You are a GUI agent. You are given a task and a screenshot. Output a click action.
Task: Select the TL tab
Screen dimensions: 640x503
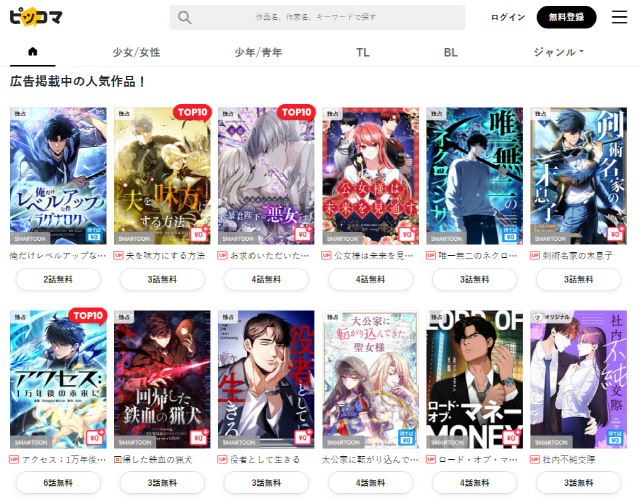click(362, 51)
